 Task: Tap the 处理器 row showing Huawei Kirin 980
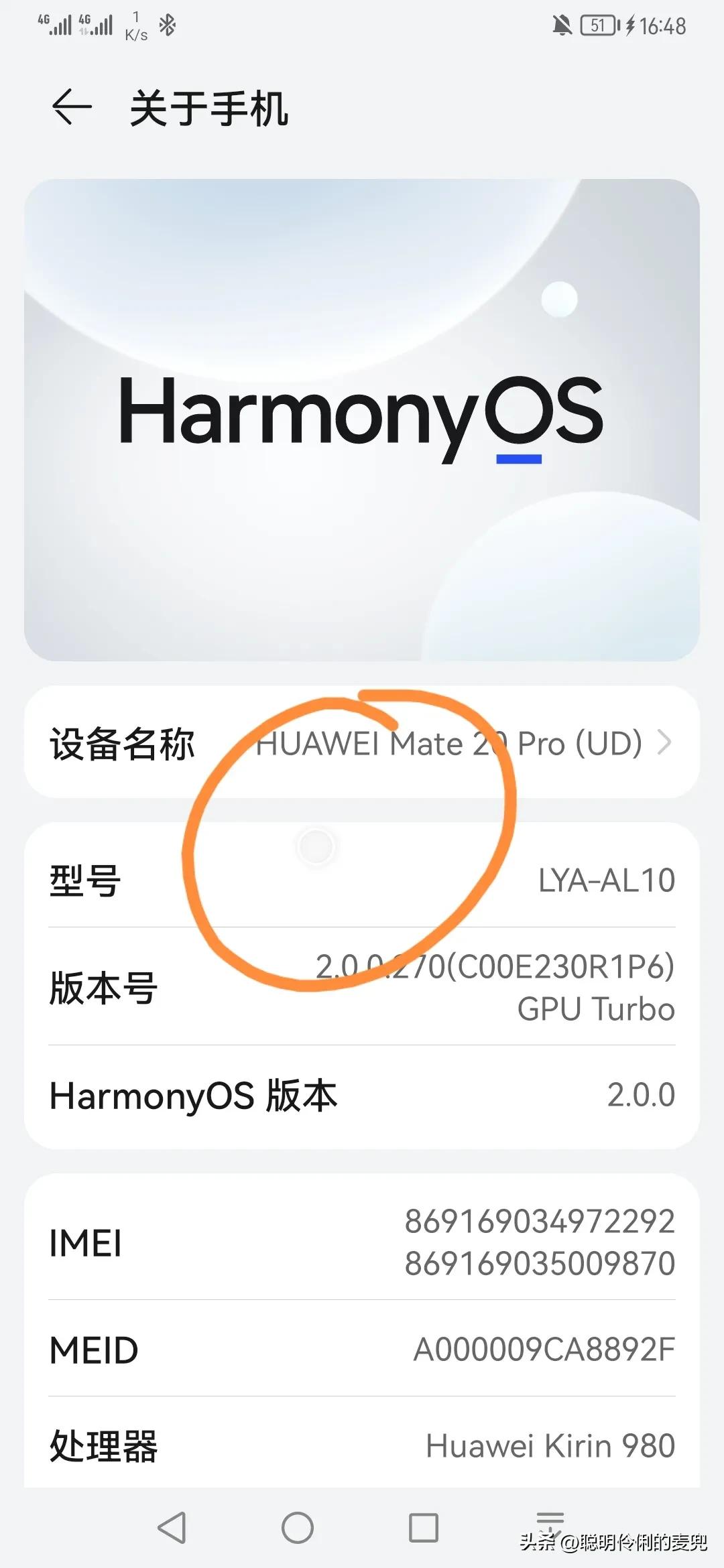point(362,1446)
